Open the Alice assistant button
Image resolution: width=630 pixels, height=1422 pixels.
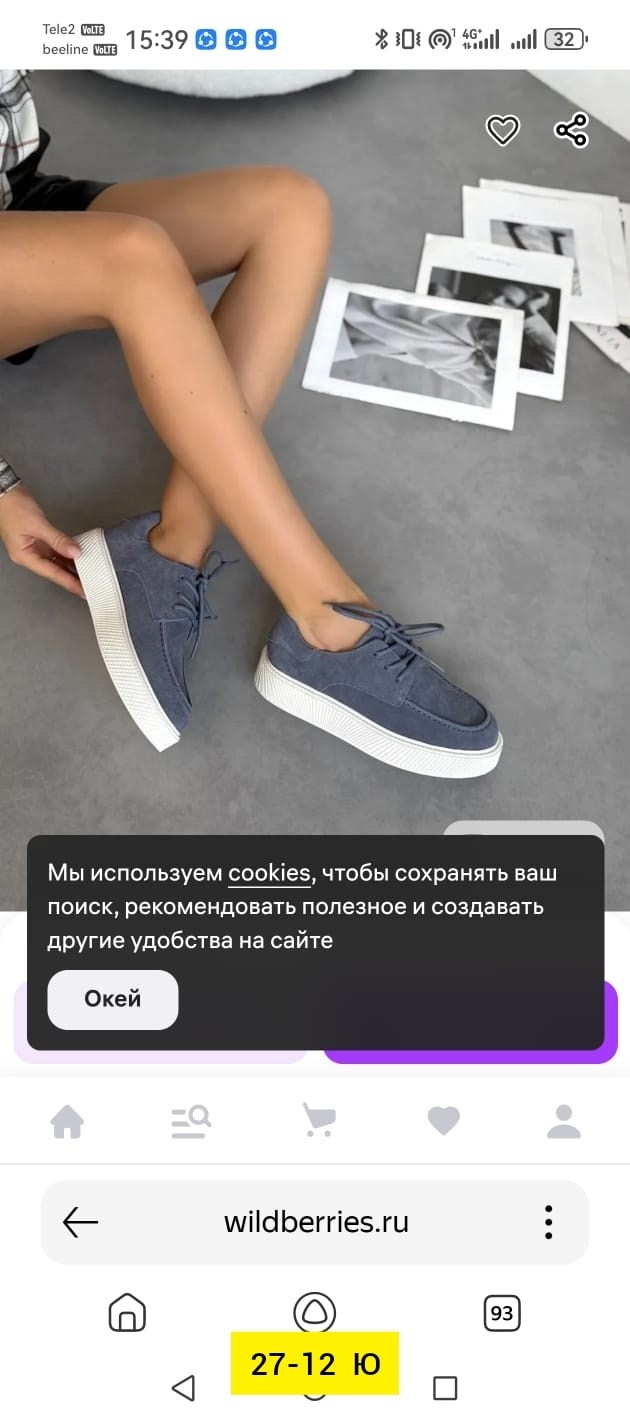pyautogui.click(x=314, y=1312)
